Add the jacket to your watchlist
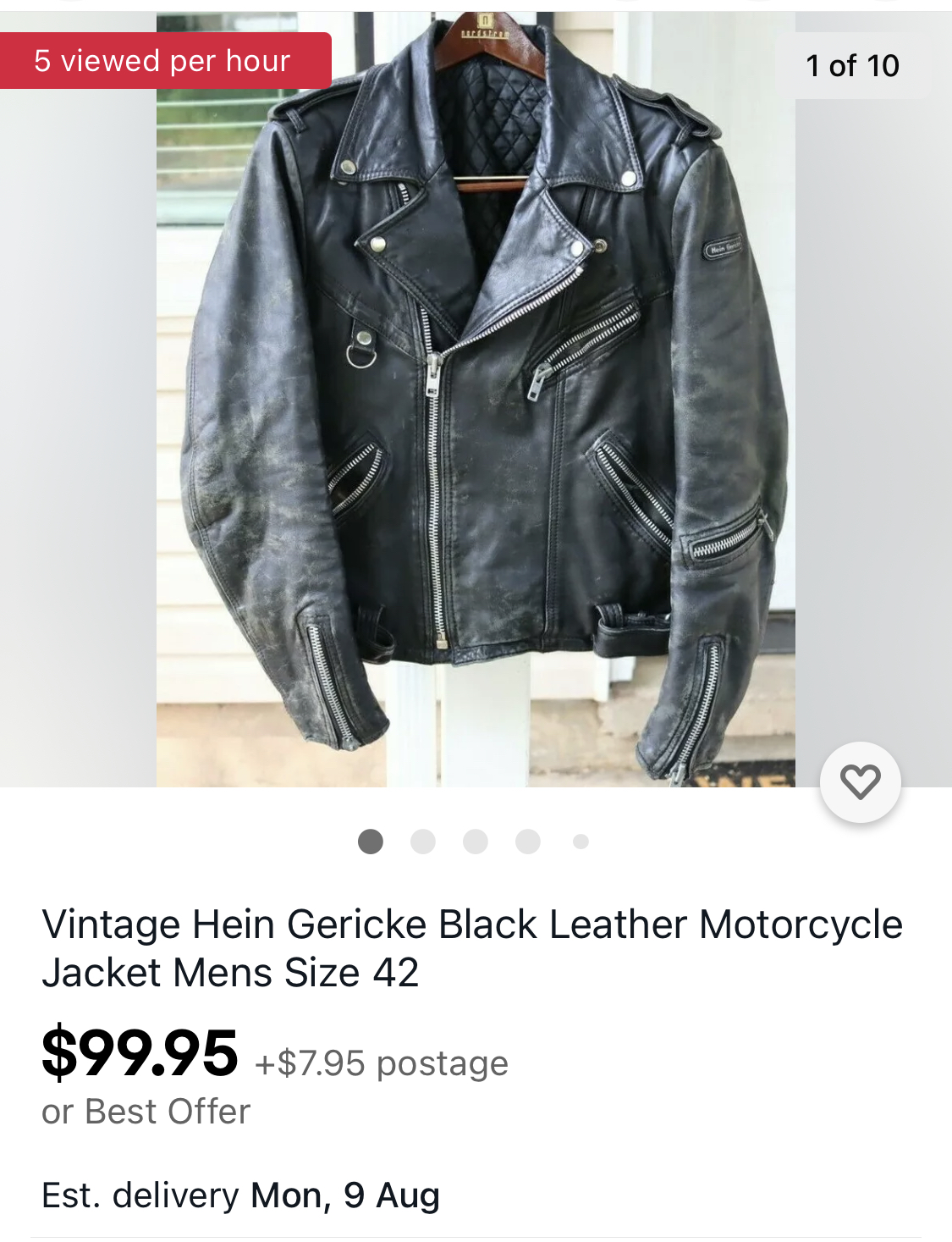Screen dimensions: 952x1242 (860, 781)
